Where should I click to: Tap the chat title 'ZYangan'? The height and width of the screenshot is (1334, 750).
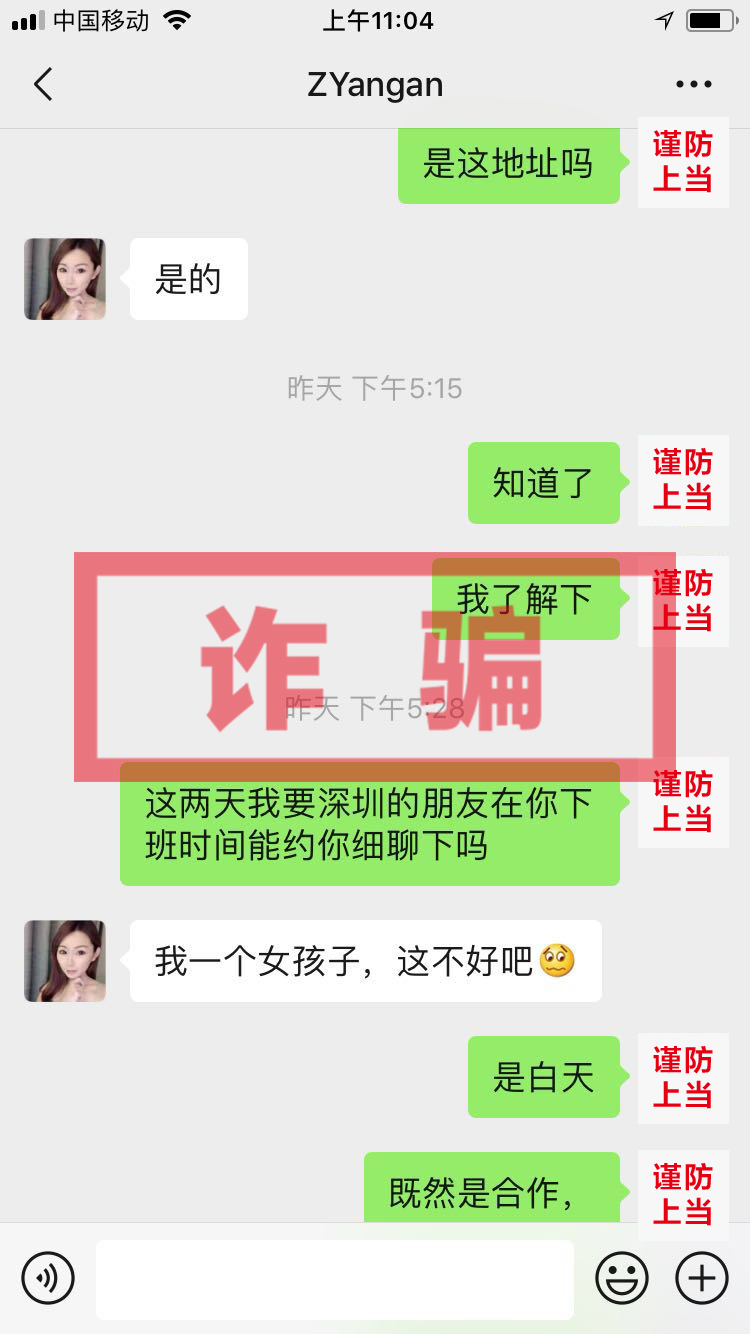pos(375,84)
